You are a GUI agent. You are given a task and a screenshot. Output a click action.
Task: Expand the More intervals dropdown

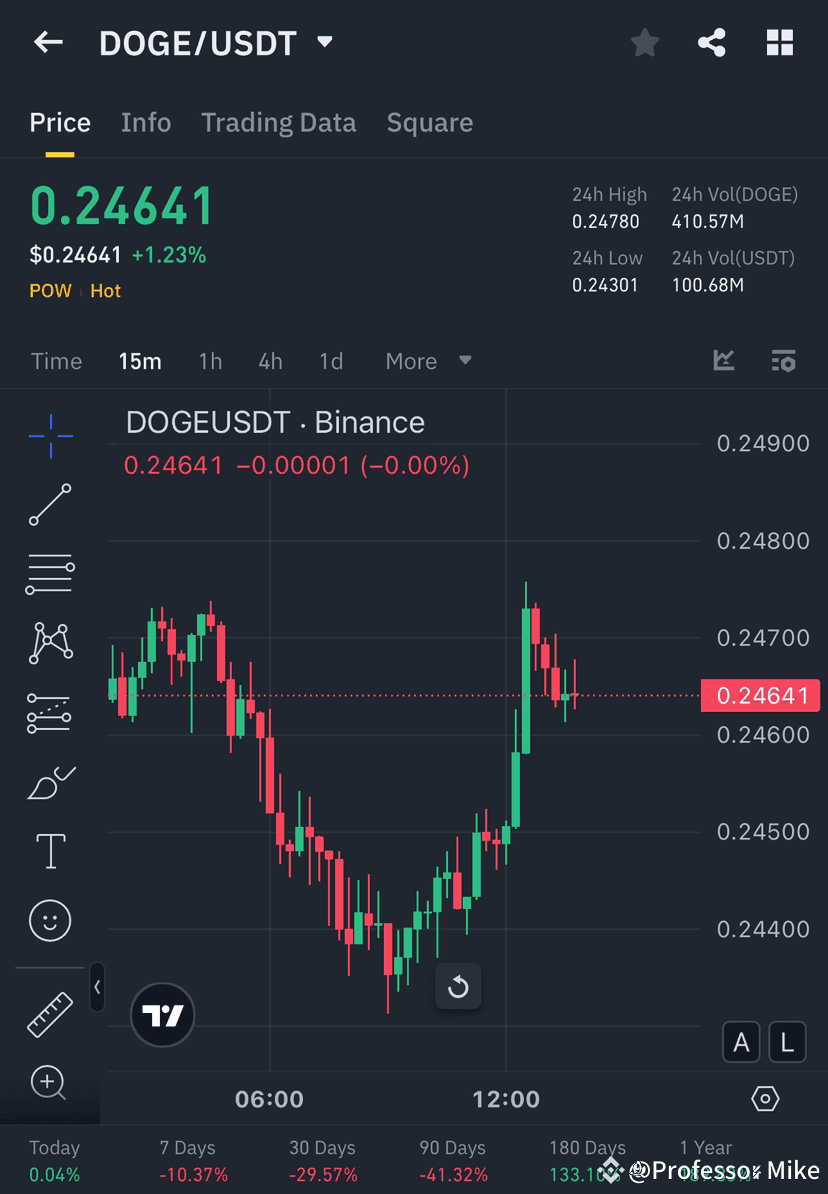click(428, 361)
